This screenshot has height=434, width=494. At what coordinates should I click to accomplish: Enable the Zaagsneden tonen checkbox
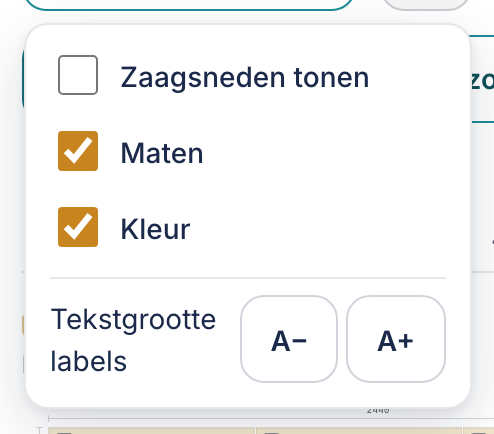[x=78, y=75]
